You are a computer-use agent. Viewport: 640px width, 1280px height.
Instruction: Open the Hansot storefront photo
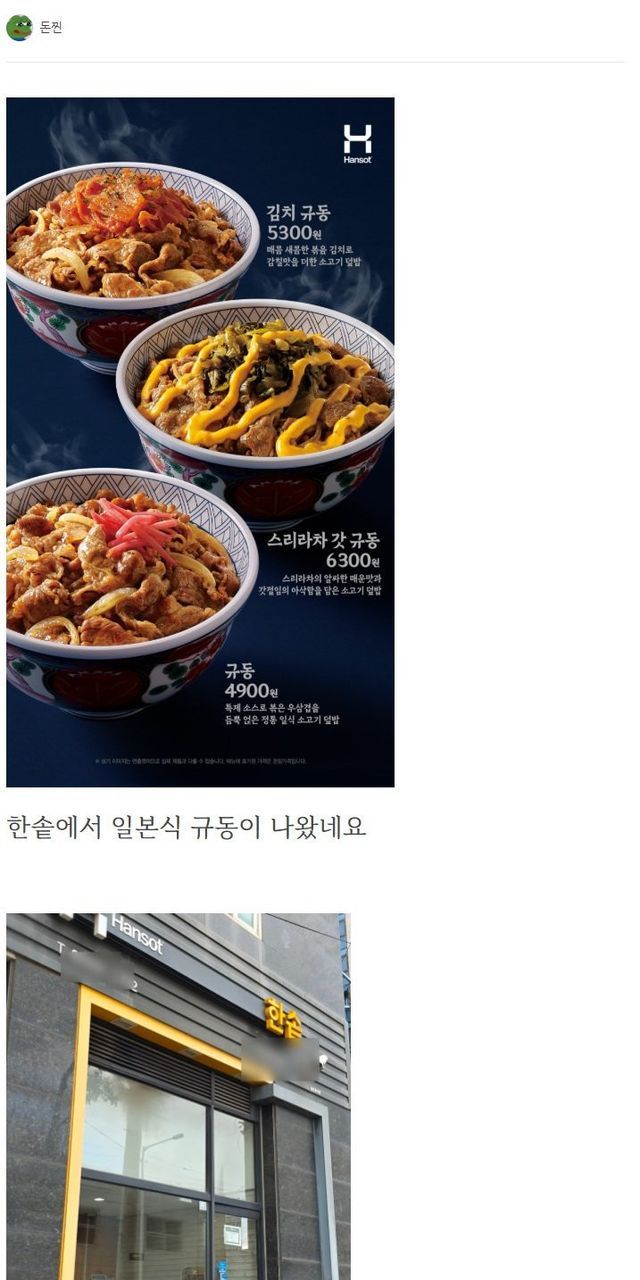(x=178, y=1096)
